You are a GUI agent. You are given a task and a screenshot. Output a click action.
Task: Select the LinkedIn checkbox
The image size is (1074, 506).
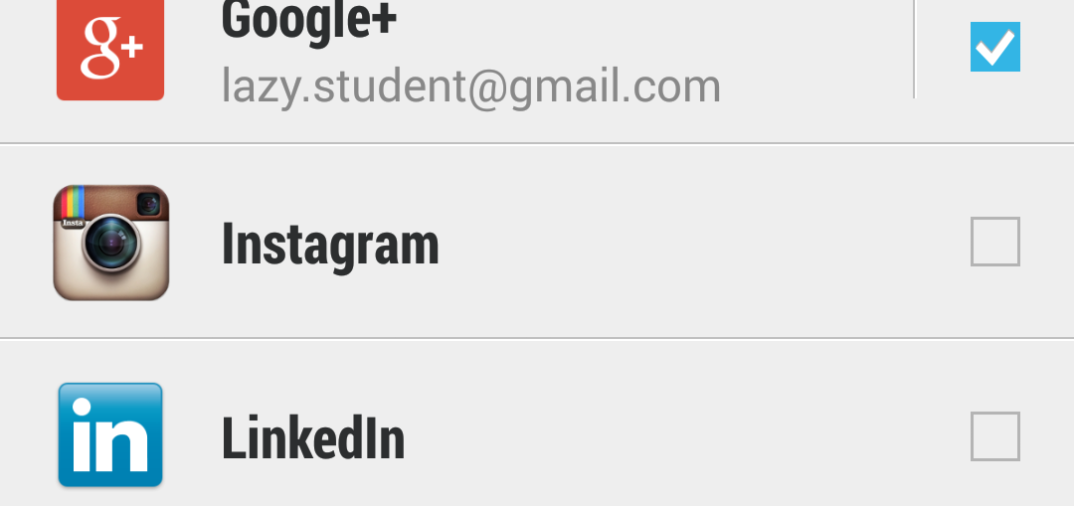[x=995, y=437]
